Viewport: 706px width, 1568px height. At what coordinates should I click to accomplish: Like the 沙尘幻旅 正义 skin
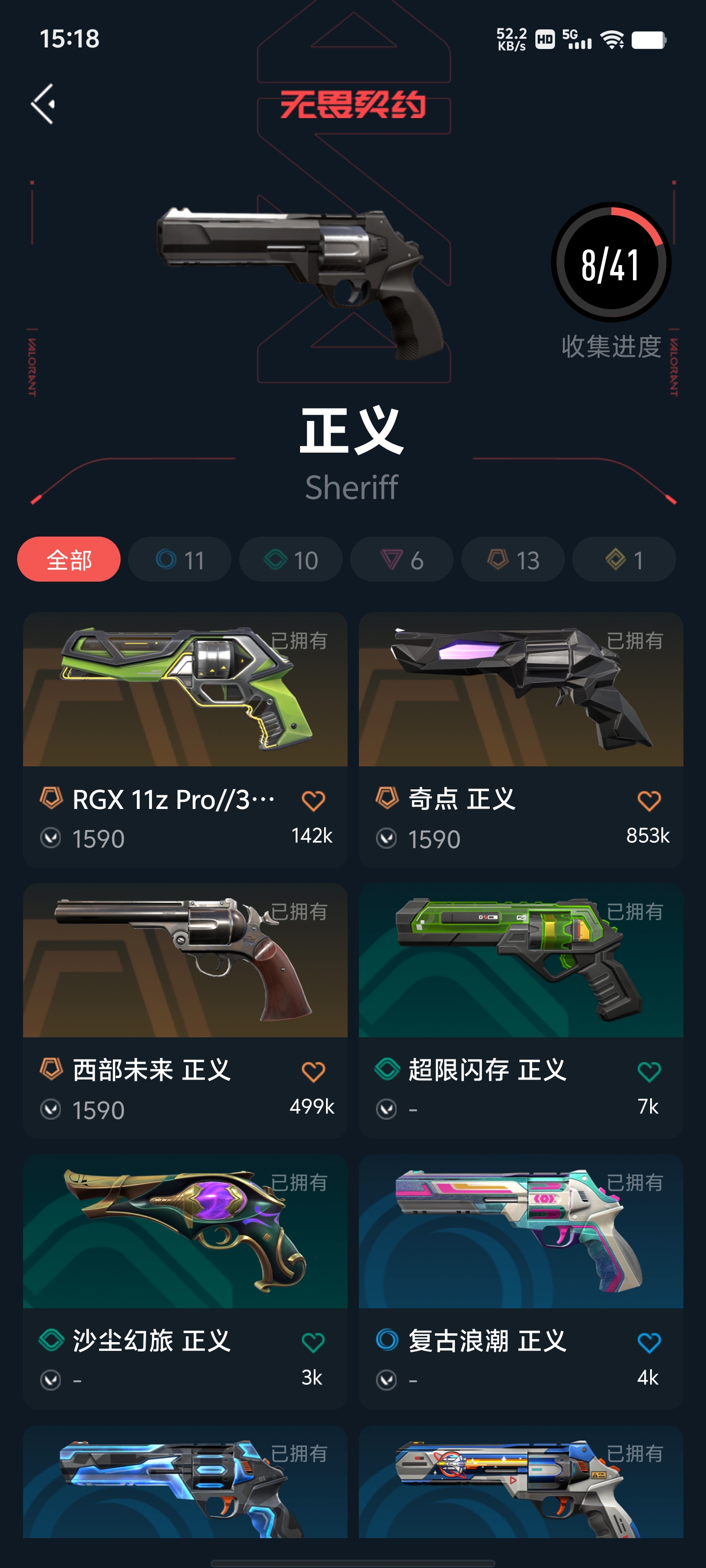(x=313, y=1343)
